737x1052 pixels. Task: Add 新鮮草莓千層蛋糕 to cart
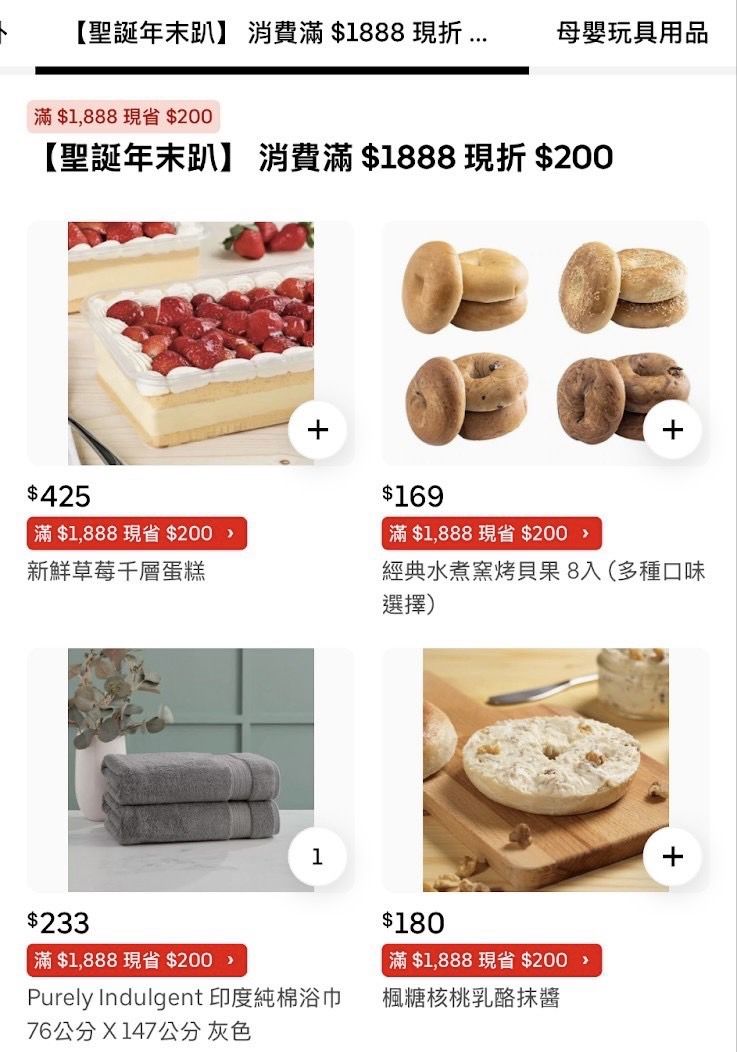tap(317, 430)
